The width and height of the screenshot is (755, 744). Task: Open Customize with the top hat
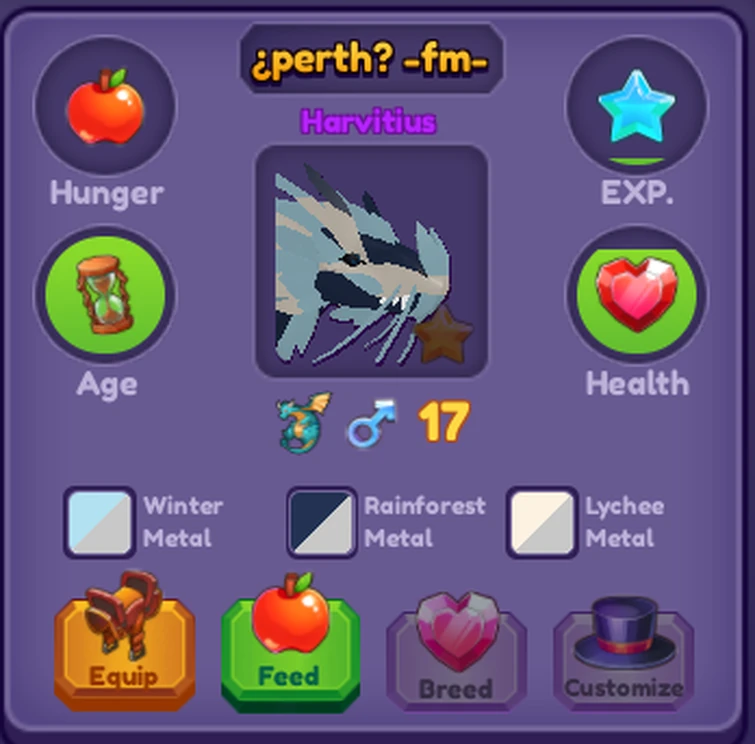[623, 654]
